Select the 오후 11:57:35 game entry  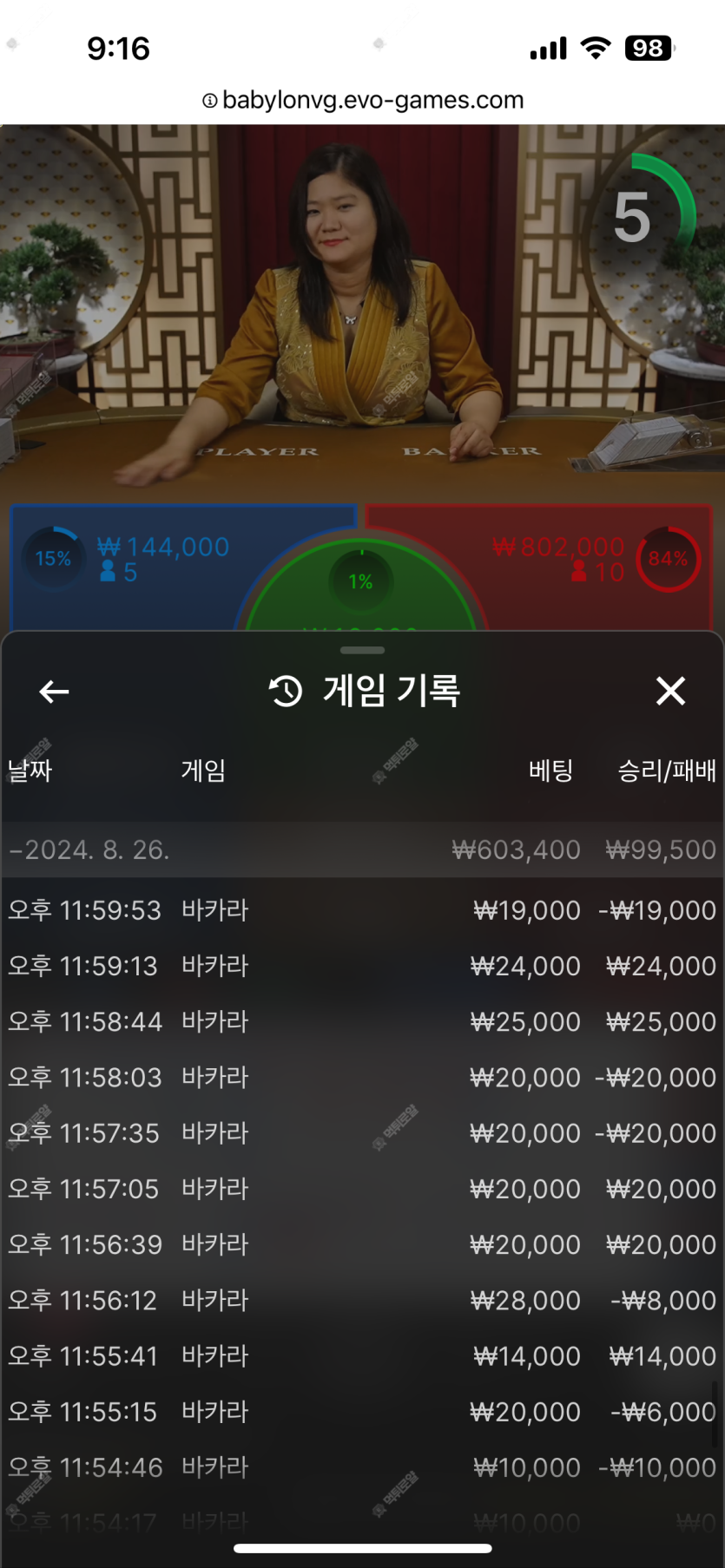pos(362,1132)
